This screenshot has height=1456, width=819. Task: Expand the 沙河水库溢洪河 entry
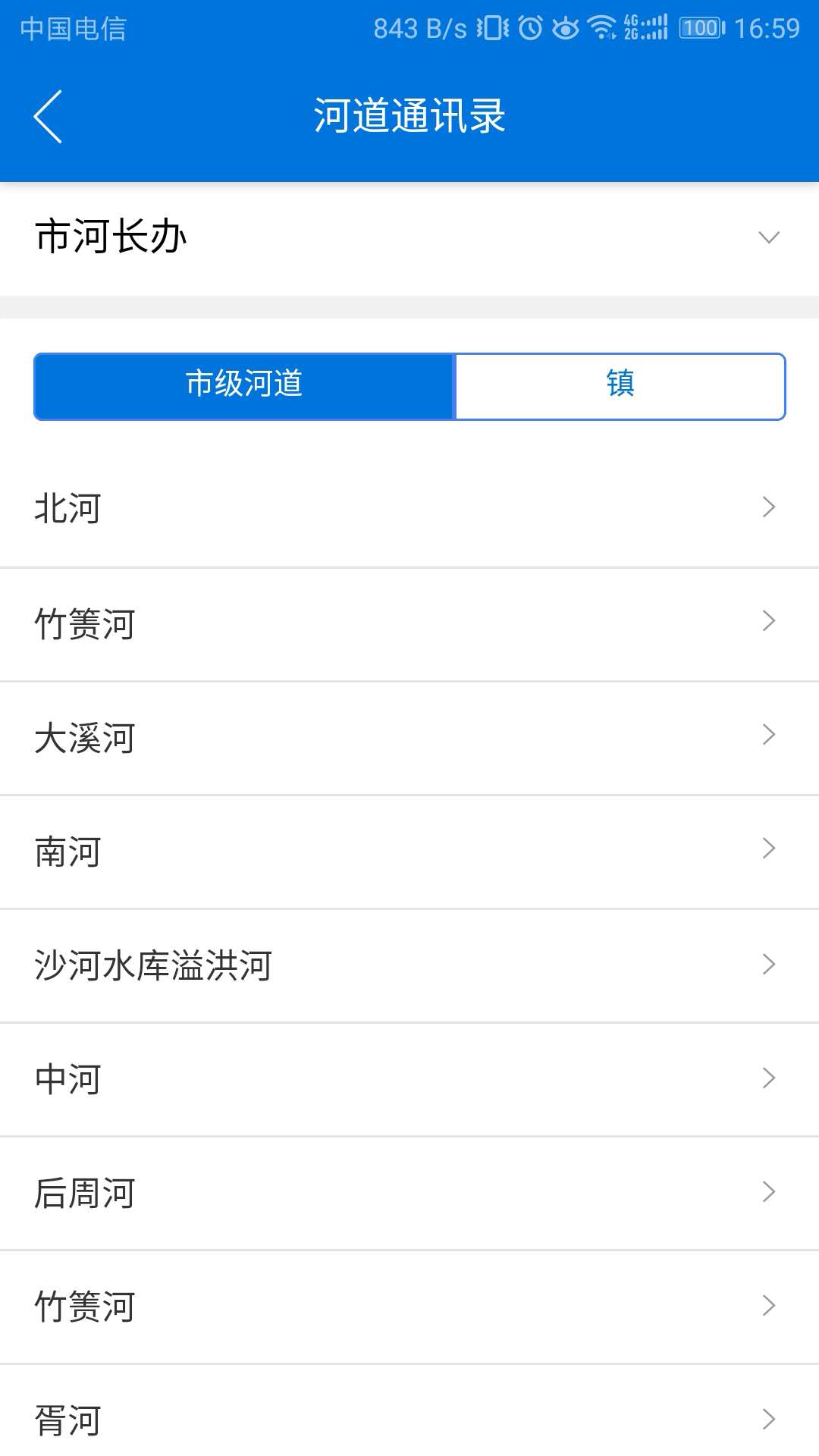coord(409,965)
